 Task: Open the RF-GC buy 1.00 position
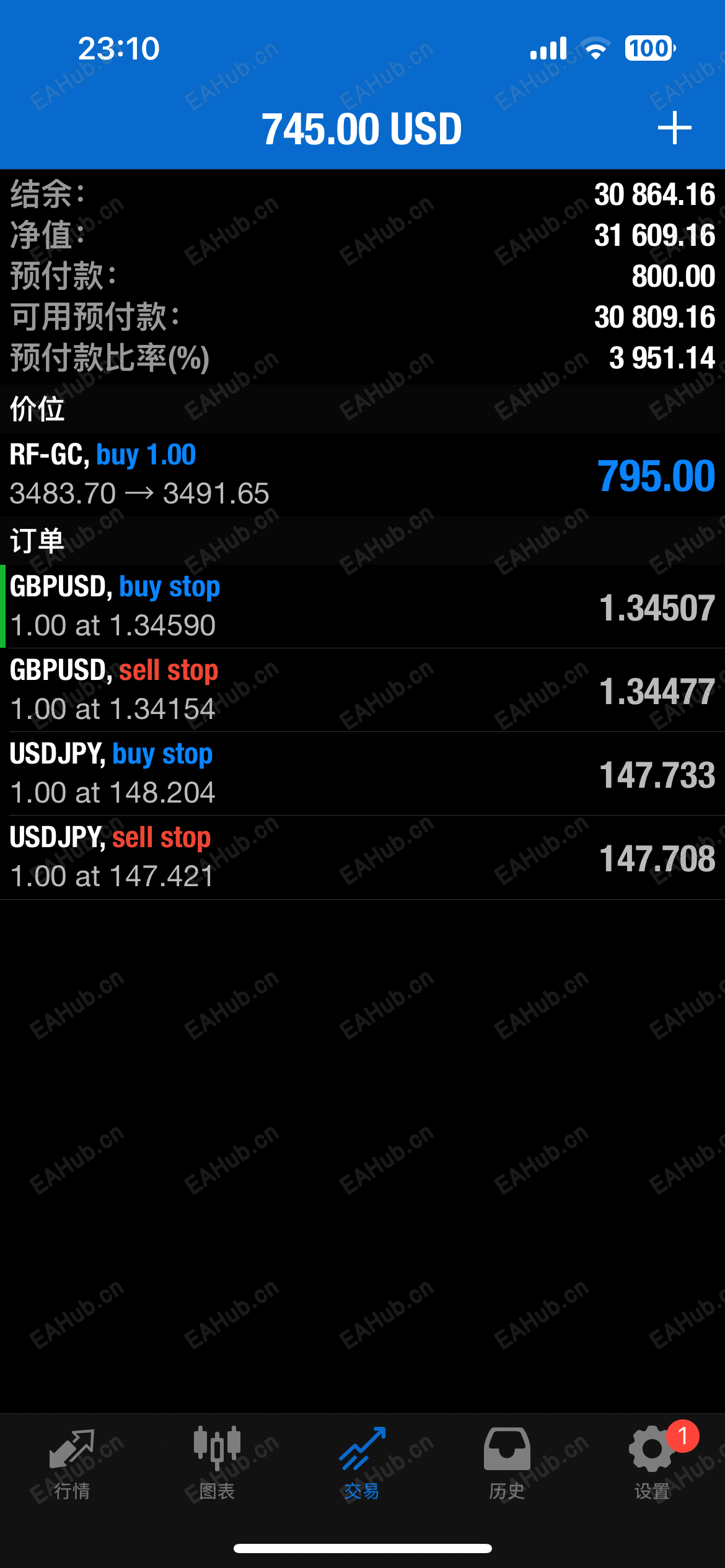tap(362, 474)
